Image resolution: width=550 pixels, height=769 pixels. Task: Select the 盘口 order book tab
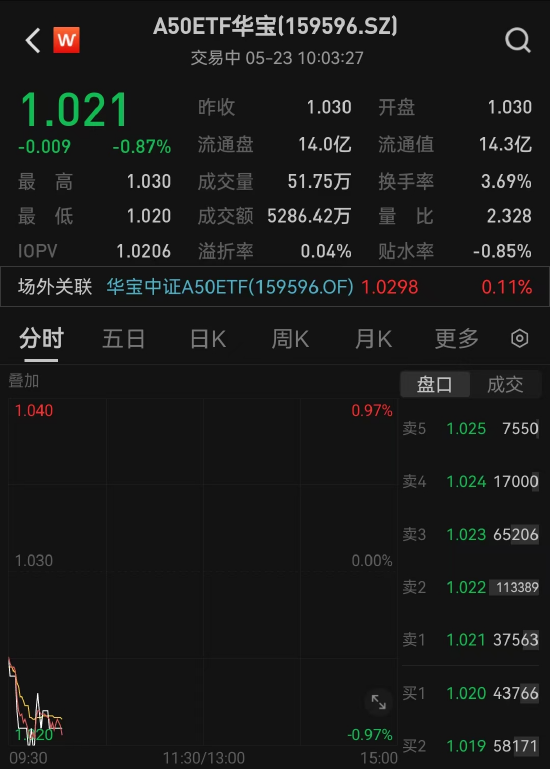[x=435, y=384]
